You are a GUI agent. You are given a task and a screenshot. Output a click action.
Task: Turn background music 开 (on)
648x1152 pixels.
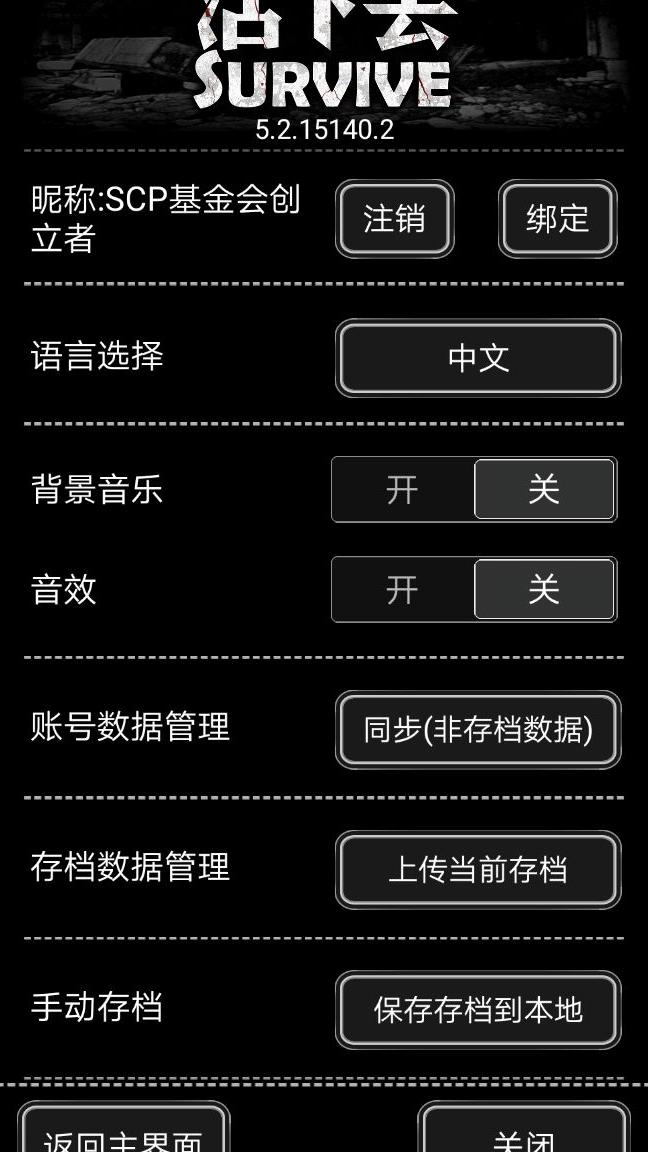click(x=402, y=489)
